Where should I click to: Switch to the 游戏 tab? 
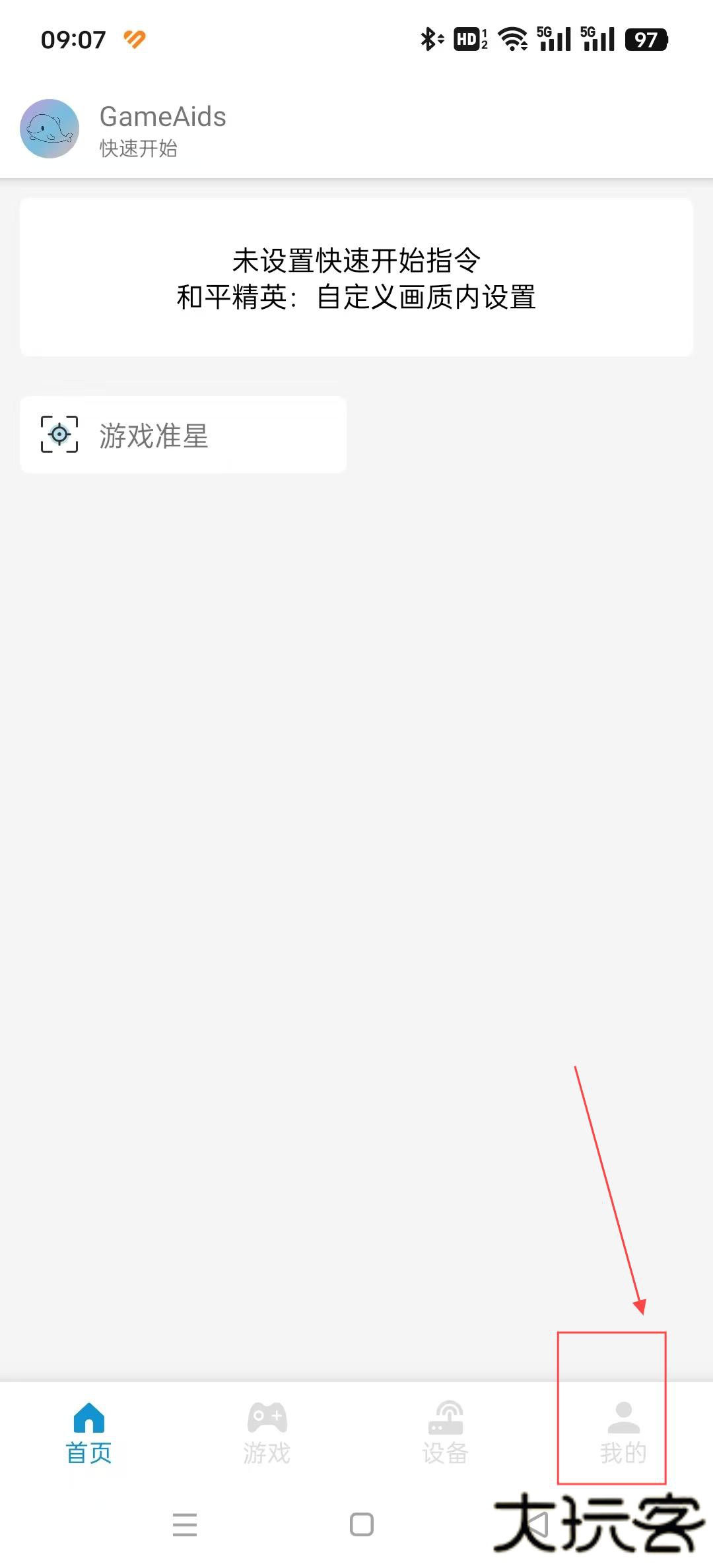(x=267, y=1433)
